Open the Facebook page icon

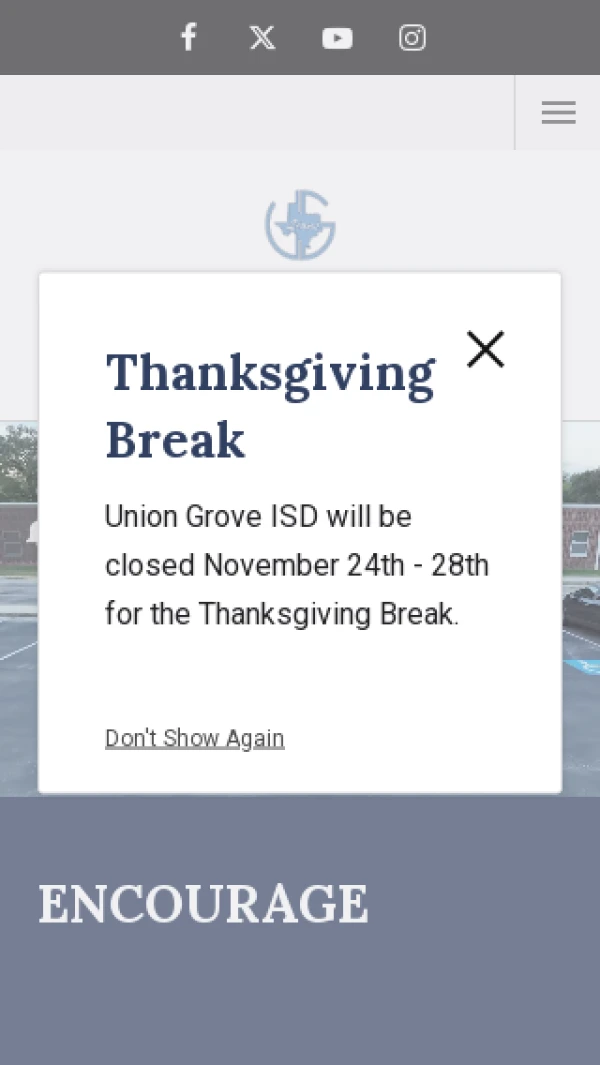(x=188, y=38)
